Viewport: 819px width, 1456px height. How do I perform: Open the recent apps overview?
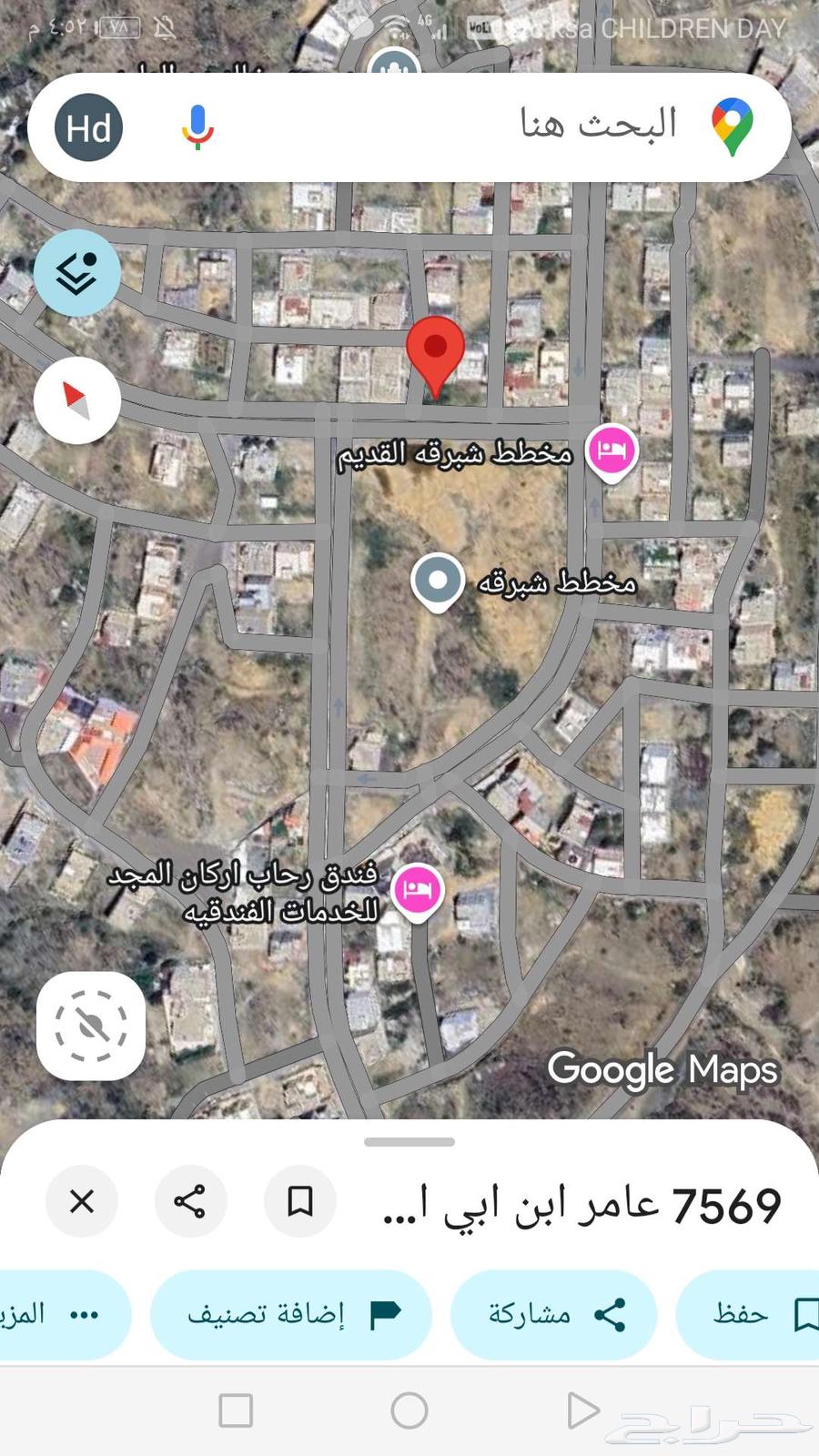coord(236,1410)
